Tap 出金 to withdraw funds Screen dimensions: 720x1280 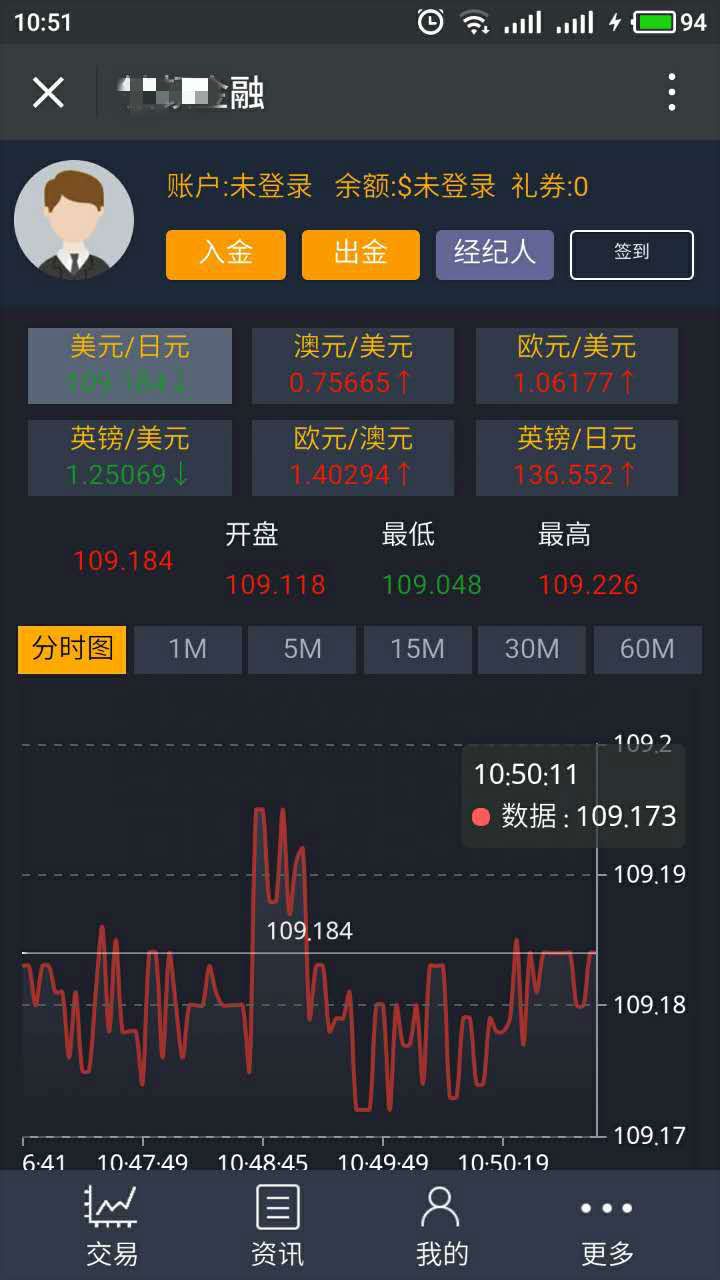(361, 254)
